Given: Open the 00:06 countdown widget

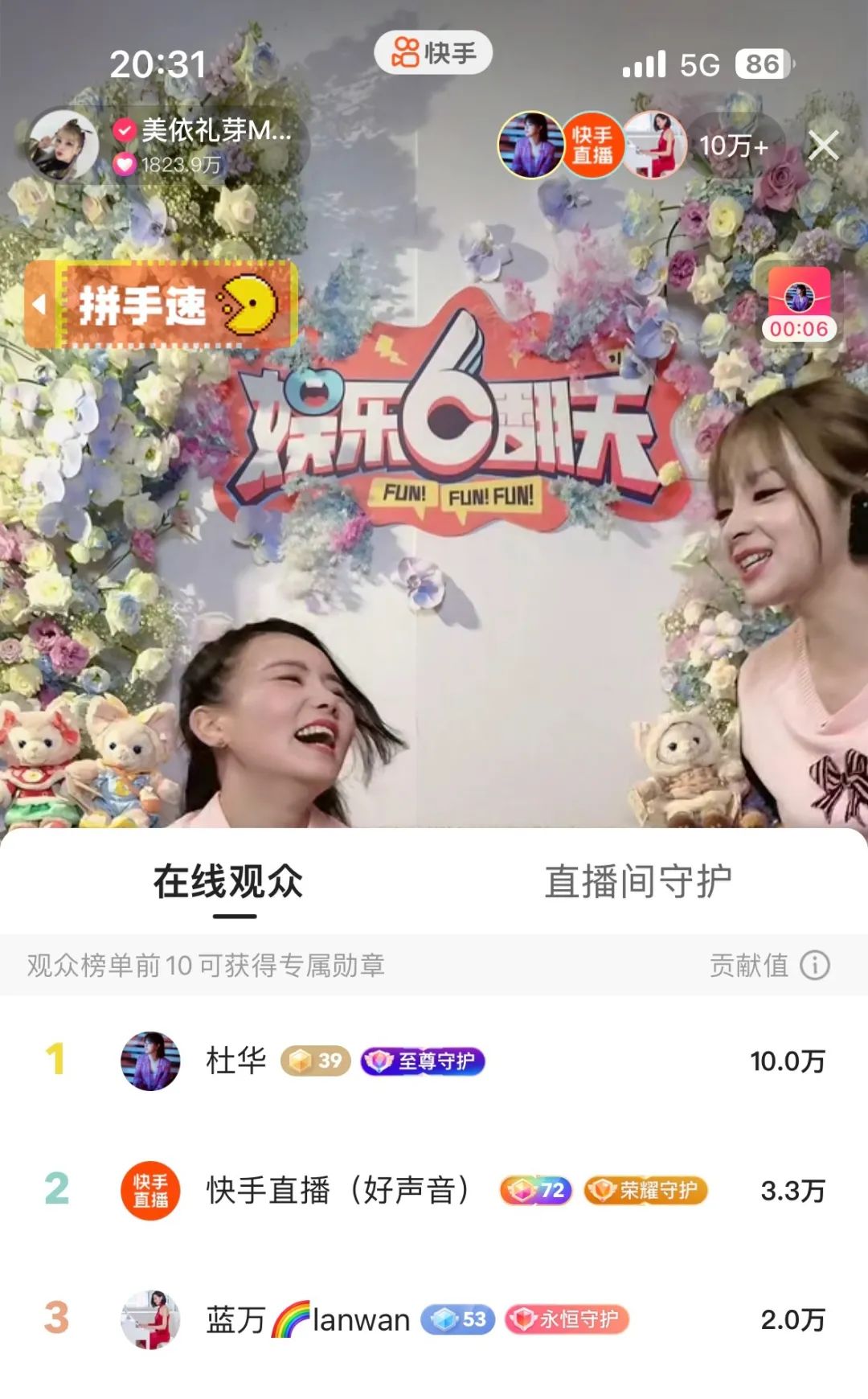Looking at the screenshot, I should [799, 306].
